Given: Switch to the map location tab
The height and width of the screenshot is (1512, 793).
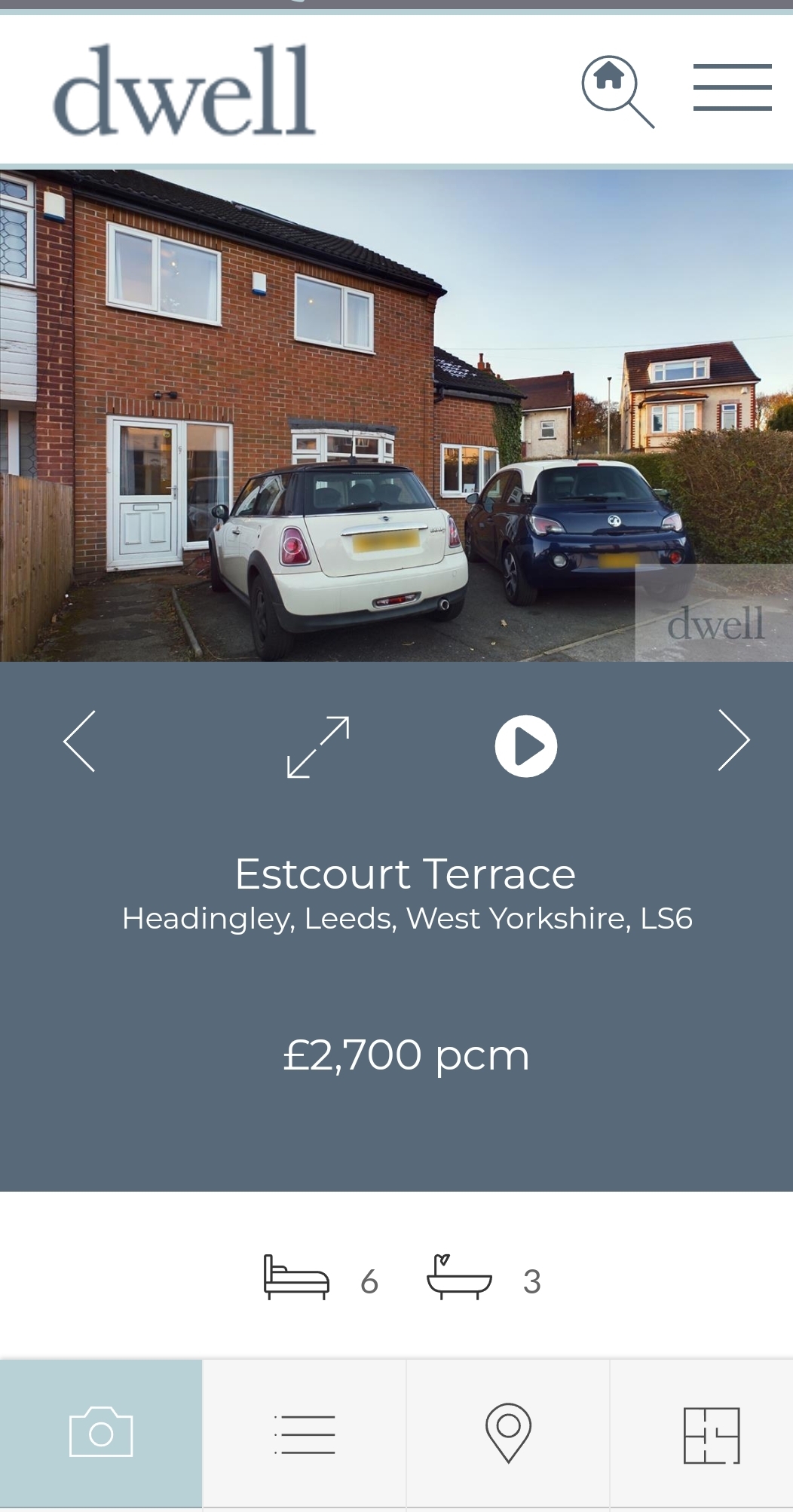Looking at the screenshot, I should pos(508,1433).
